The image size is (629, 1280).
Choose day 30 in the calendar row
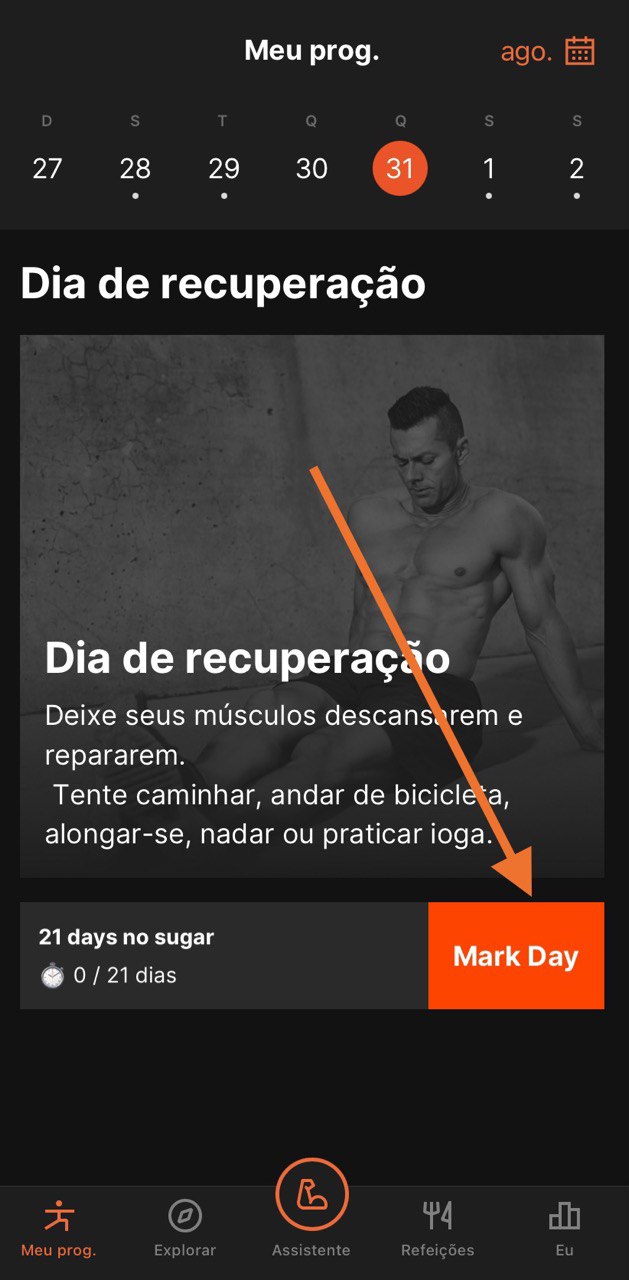click(311, 168)
